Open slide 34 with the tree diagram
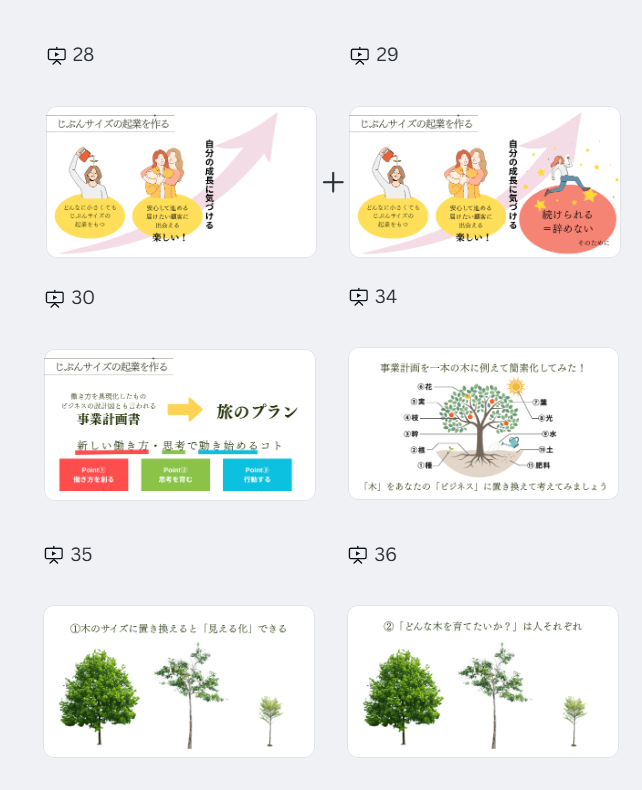 coord(483,423)
